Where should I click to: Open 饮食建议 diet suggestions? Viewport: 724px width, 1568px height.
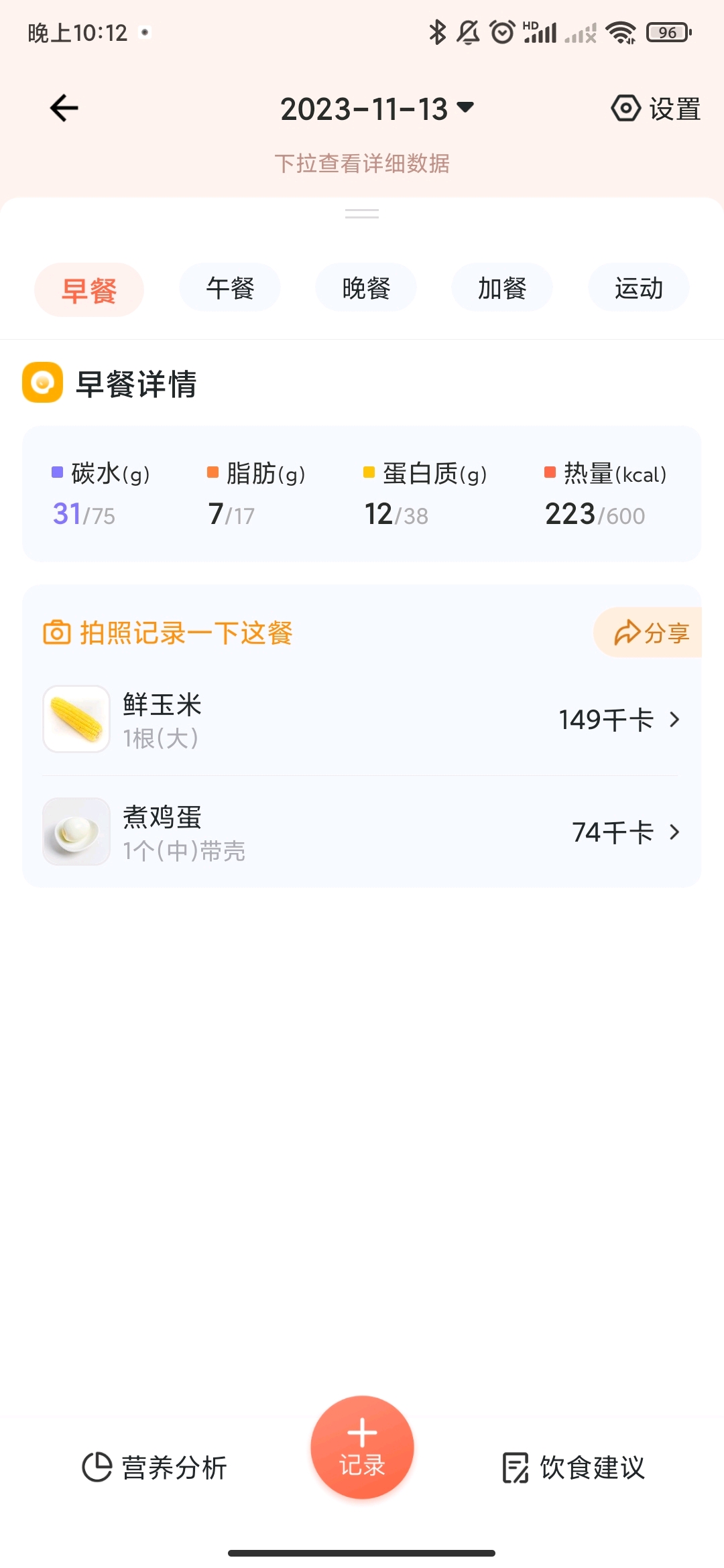point(572,1467)
